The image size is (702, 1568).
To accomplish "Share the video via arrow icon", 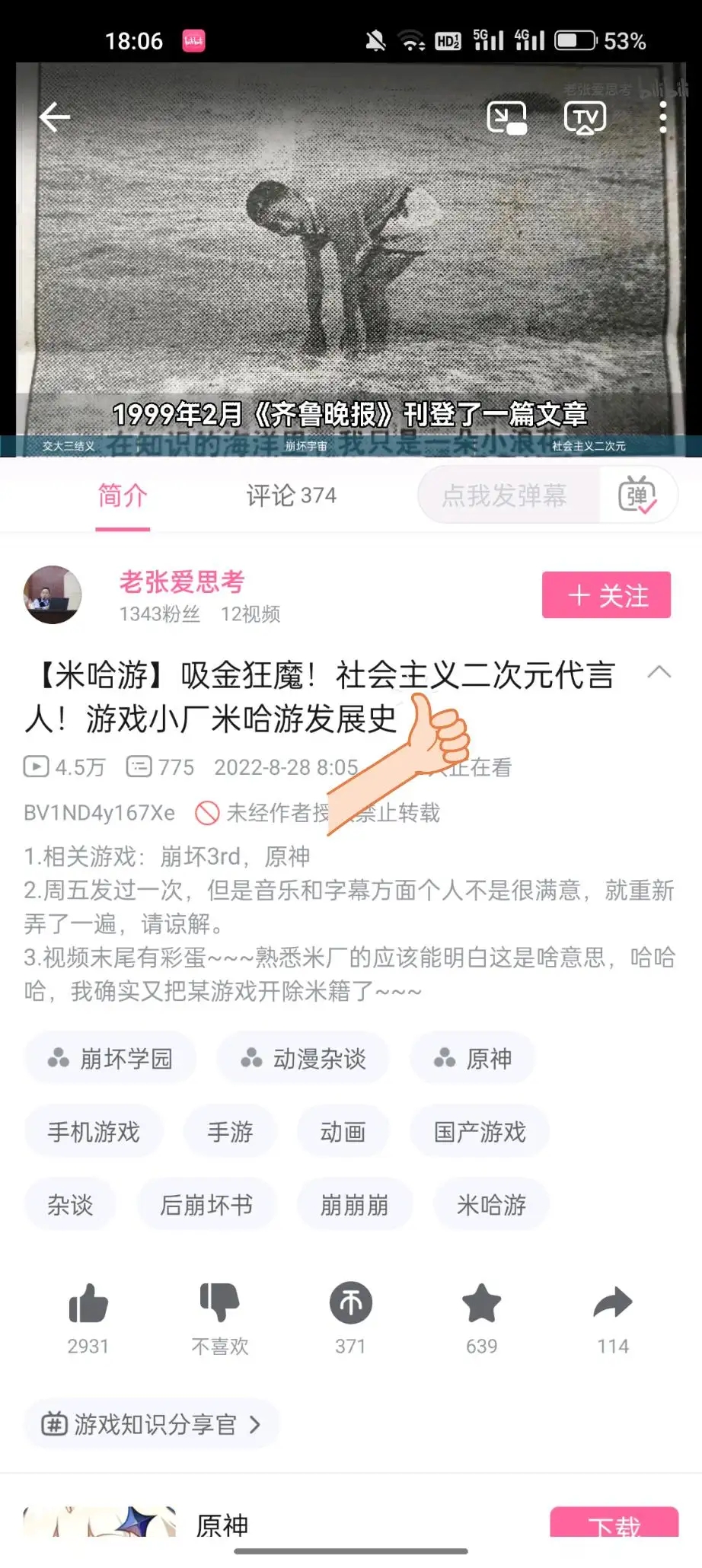I will tap(613, 1305).
